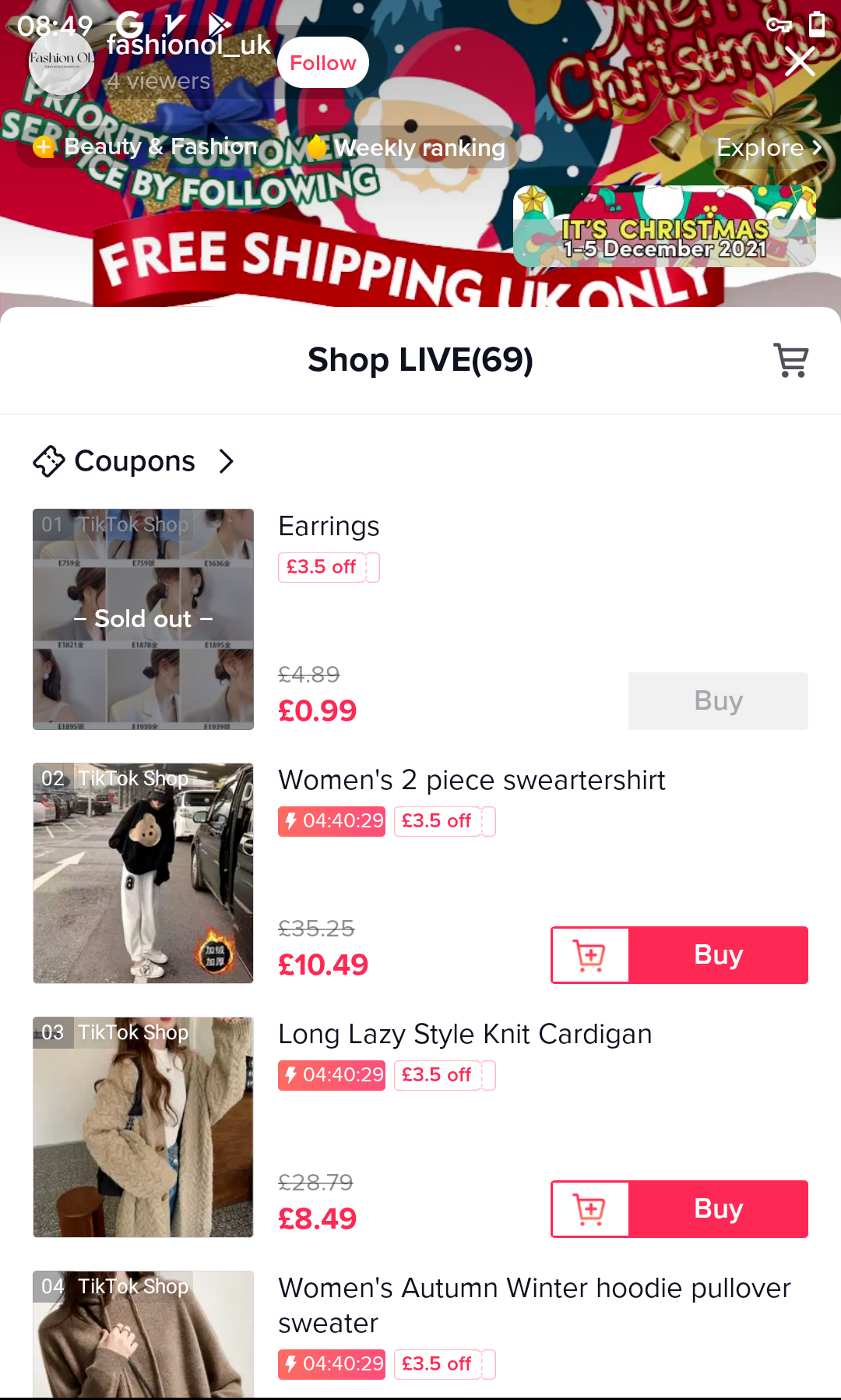Tap the Beauty & Fashion chip
841x1400 pixels.
click(146, 146)
